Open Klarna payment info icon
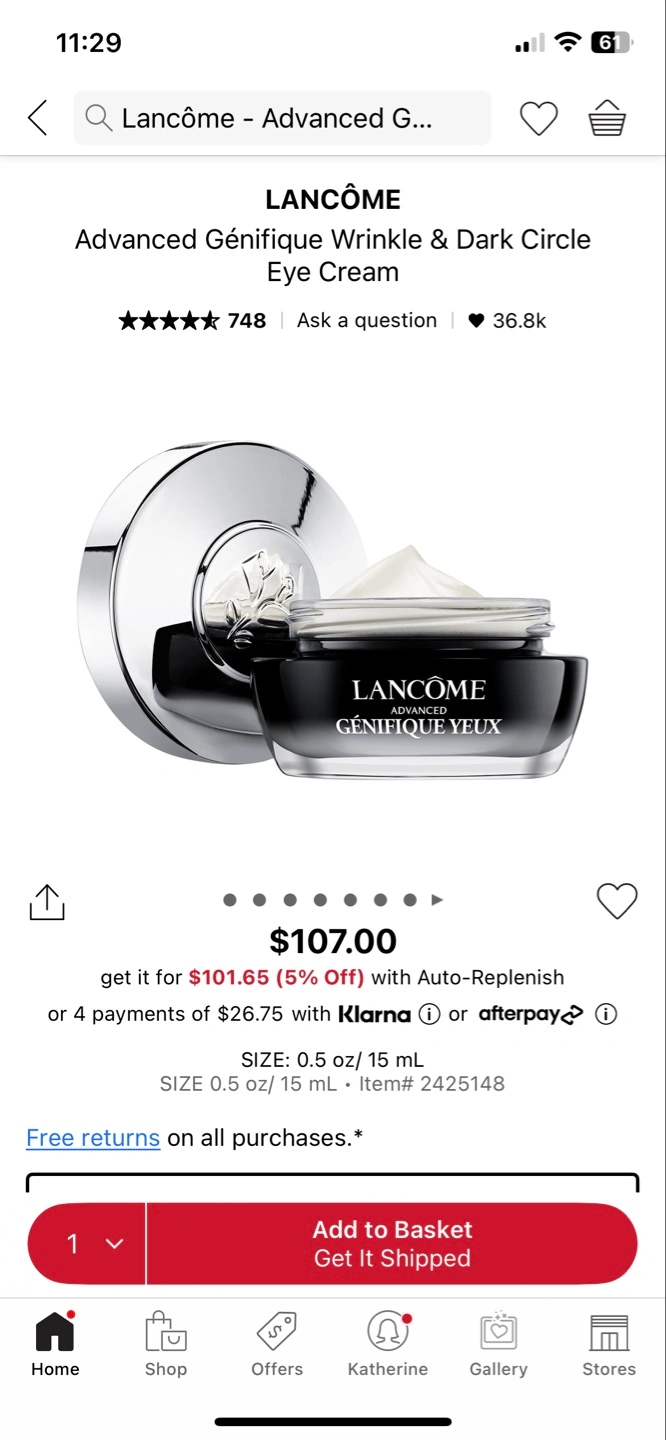The height and width of the screenshot is (1440, 666). [429, 1014]
